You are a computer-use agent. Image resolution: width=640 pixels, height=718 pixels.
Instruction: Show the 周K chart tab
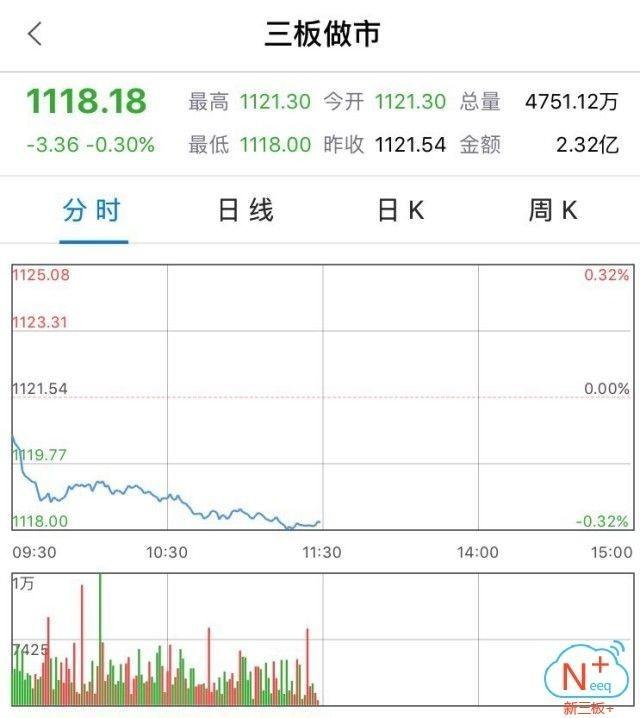pos(553,211)
